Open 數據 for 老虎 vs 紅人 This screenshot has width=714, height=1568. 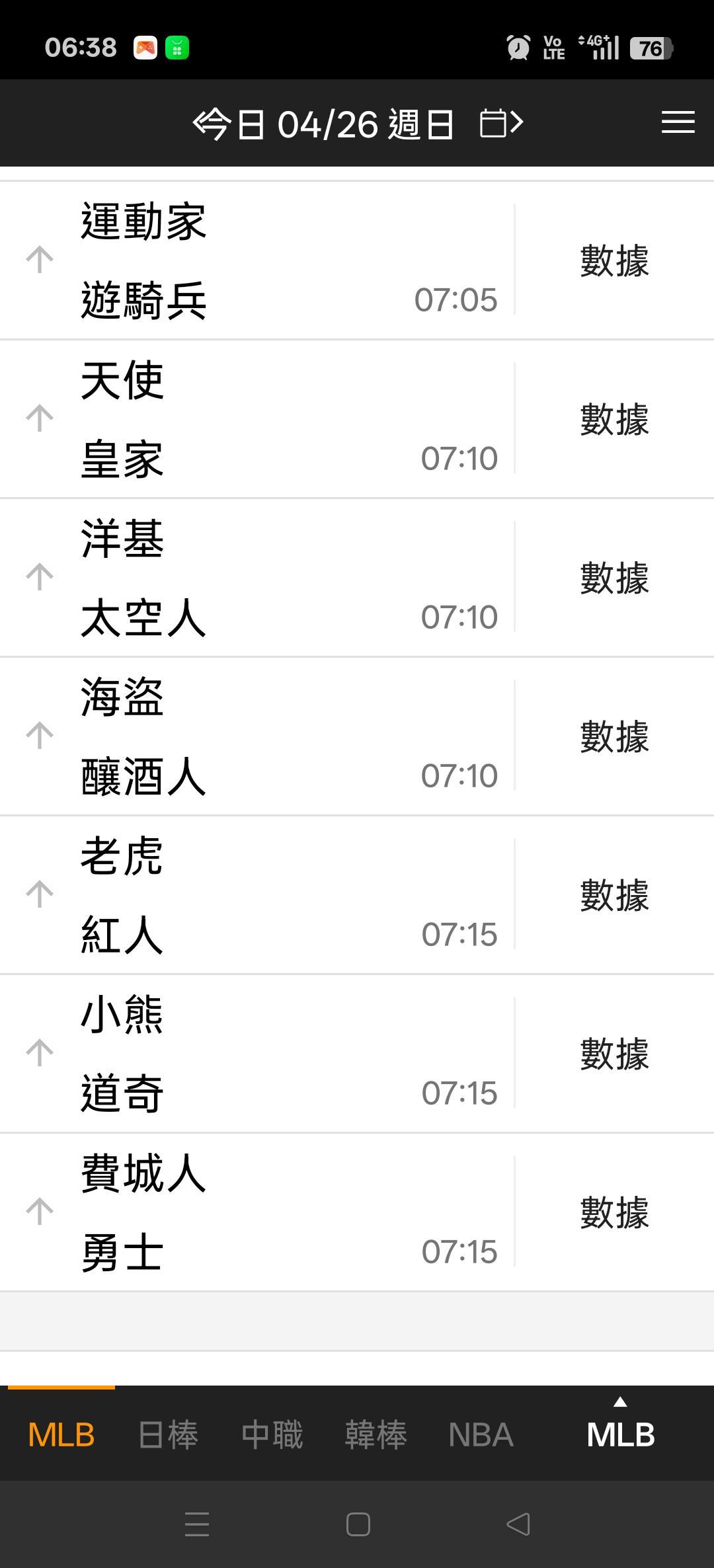[x=614, y=895]
